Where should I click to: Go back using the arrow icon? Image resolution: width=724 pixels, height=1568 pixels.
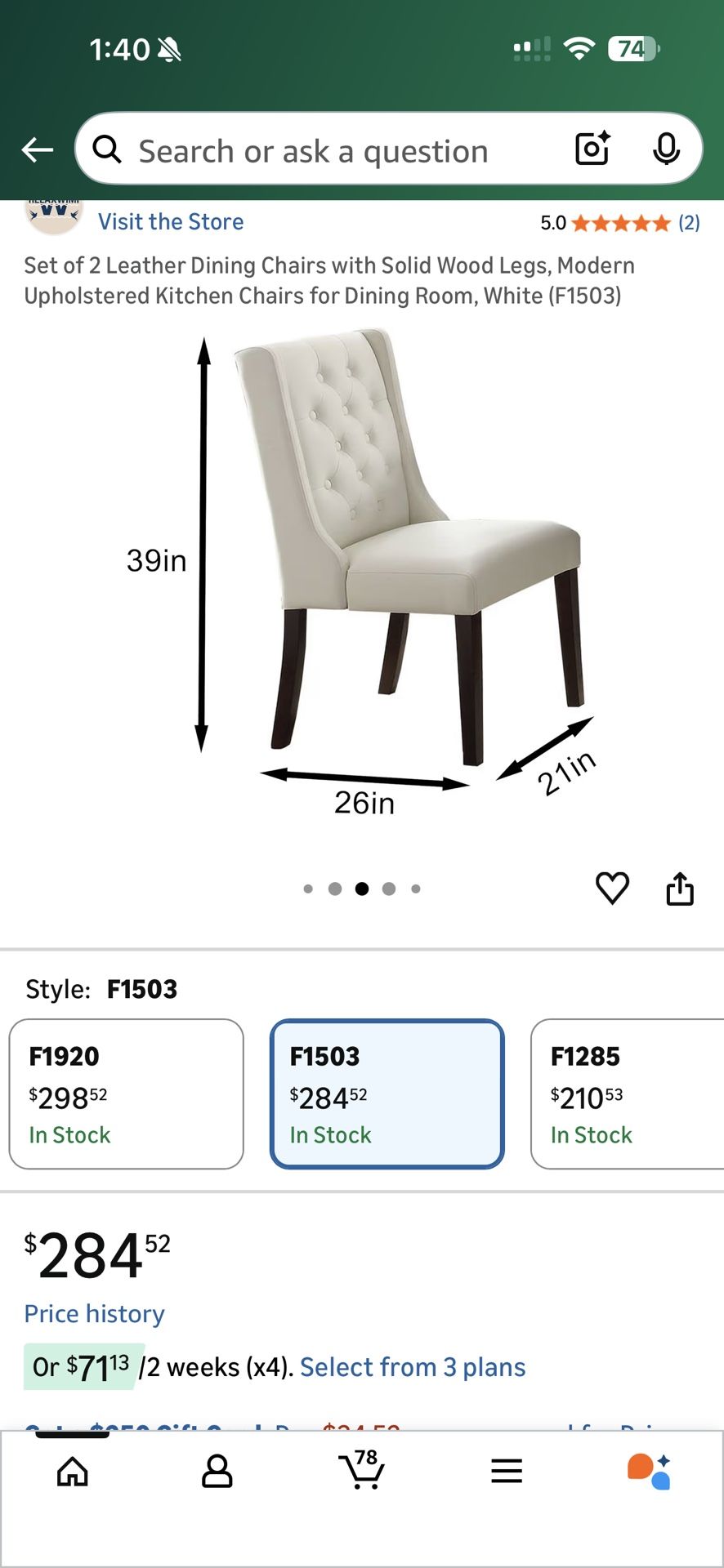point(36,149)
